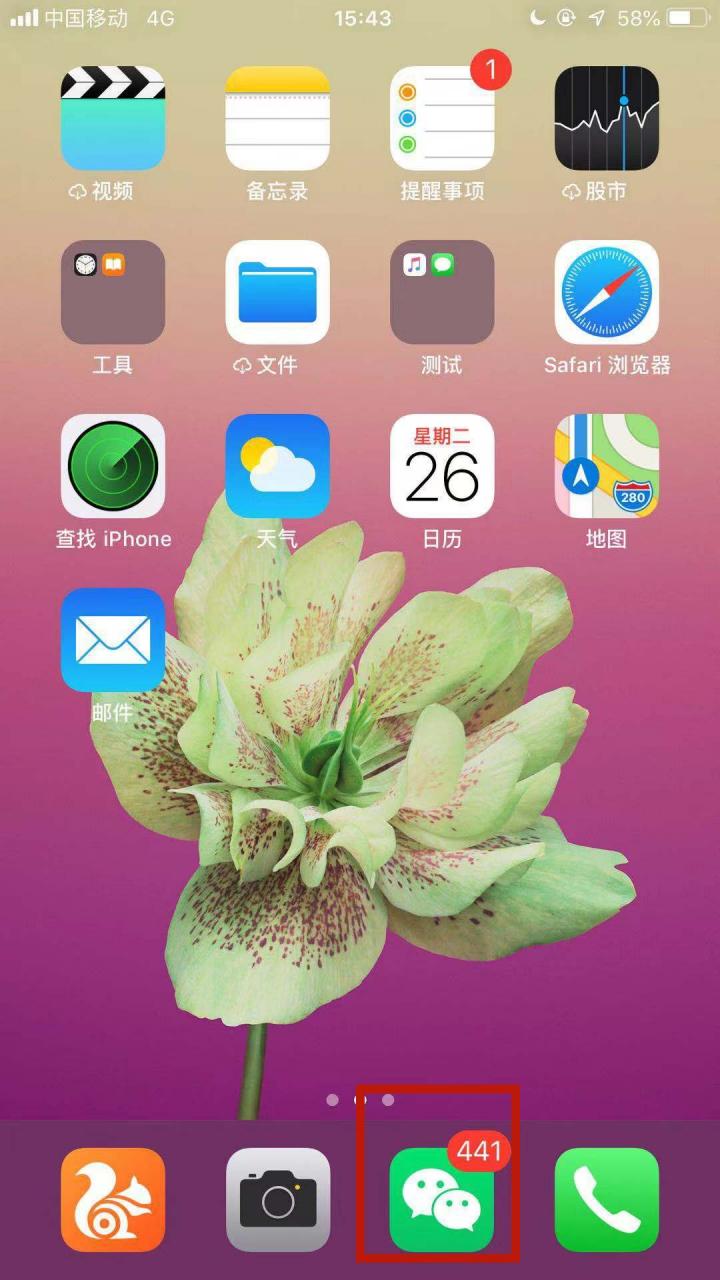Viewport: 720px width, 1280px height.
Task: Open WeChat with 441 unread messages
Action: [x=442, y=1200]
